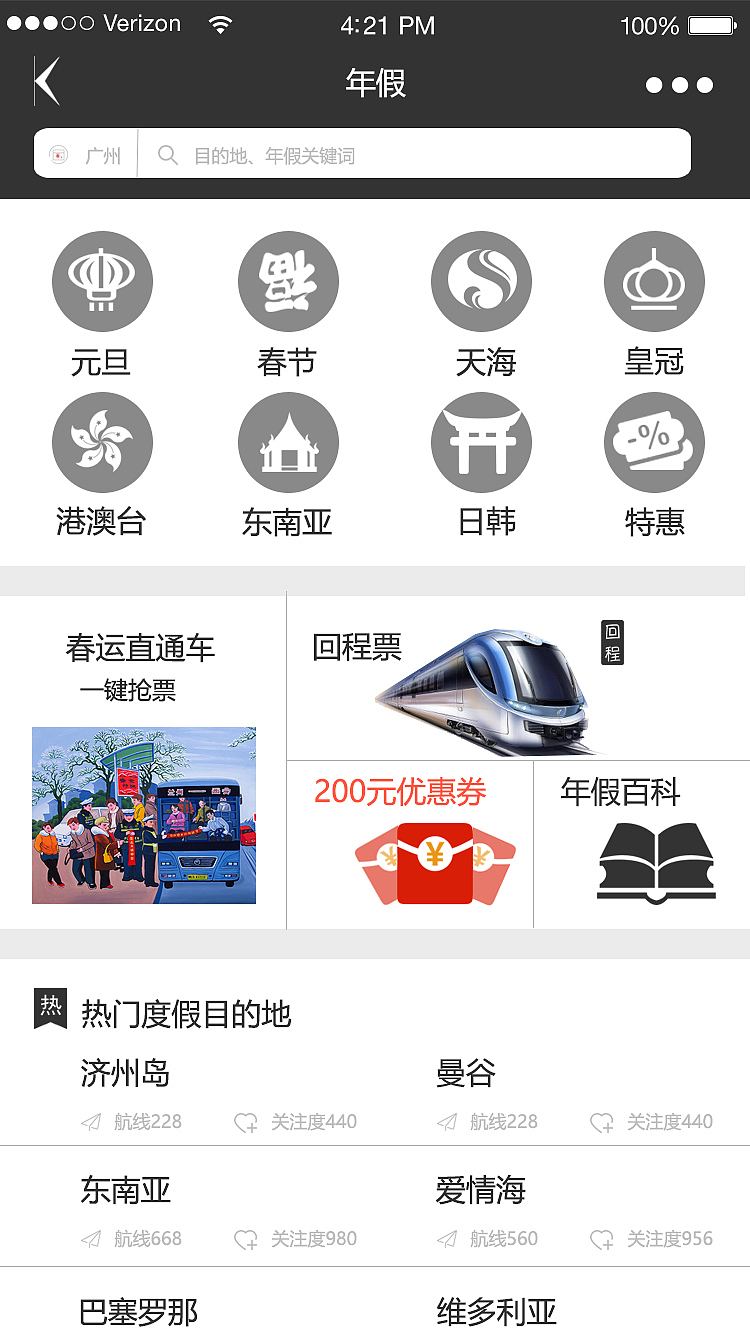
Task: Tap the 港澳台 bauhinia flower icon
Action: coord(102,441)
